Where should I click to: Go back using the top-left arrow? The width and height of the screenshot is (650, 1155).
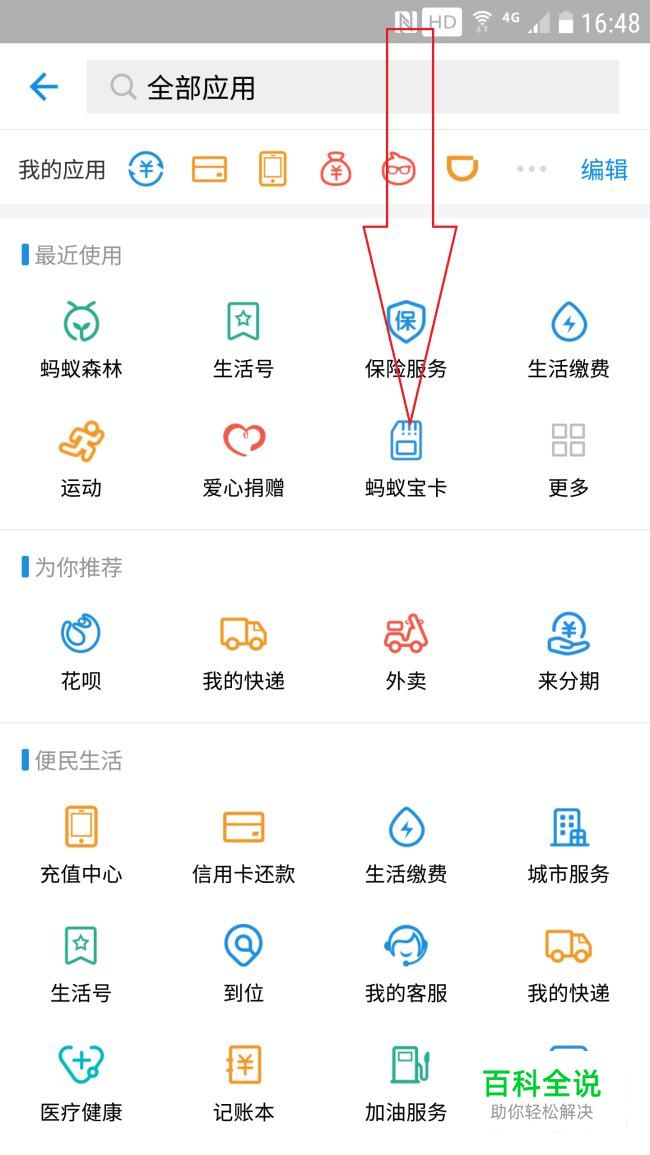(43, 88)
